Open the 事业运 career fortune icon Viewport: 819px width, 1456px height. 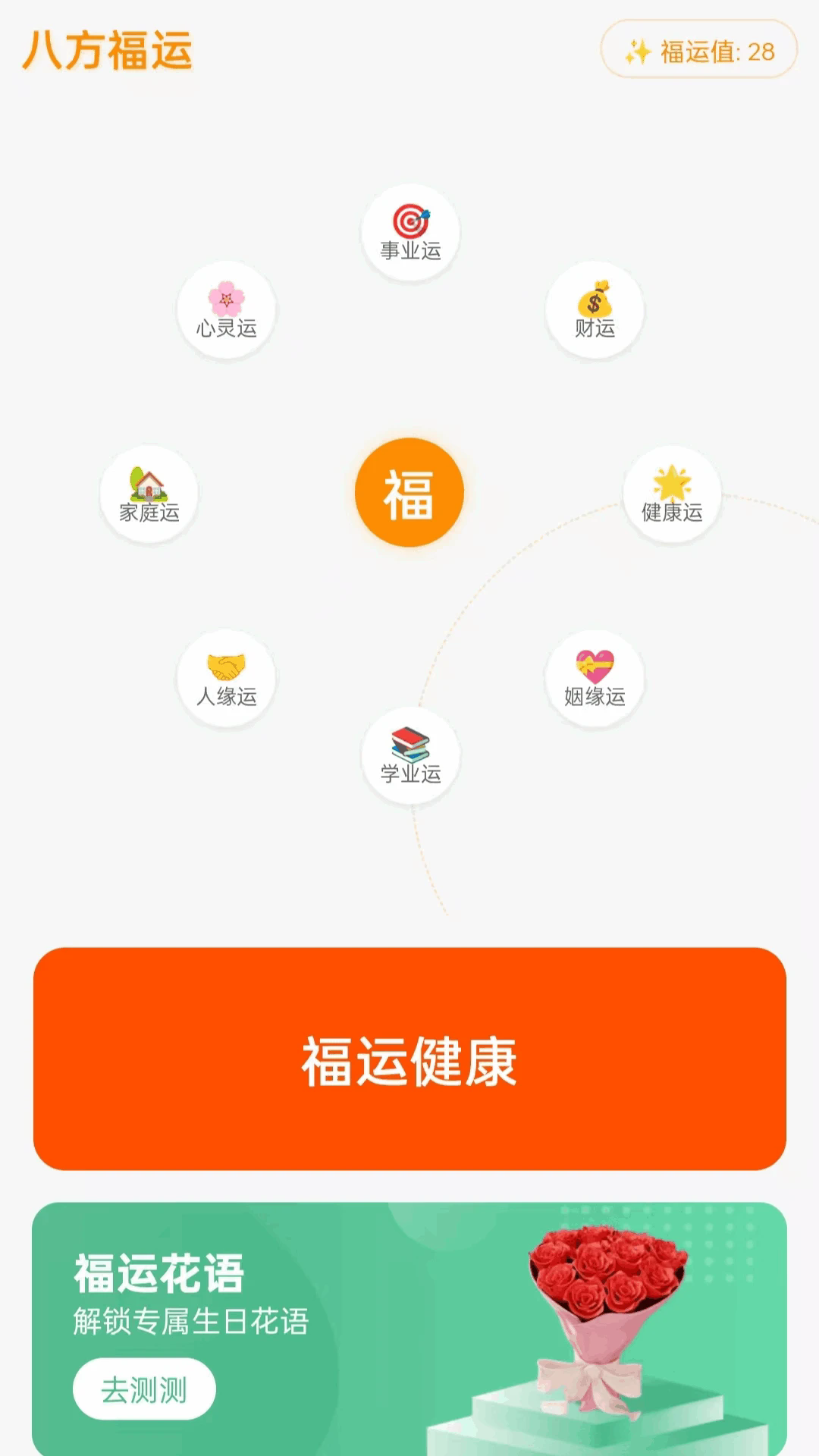(x=409, y=234)
